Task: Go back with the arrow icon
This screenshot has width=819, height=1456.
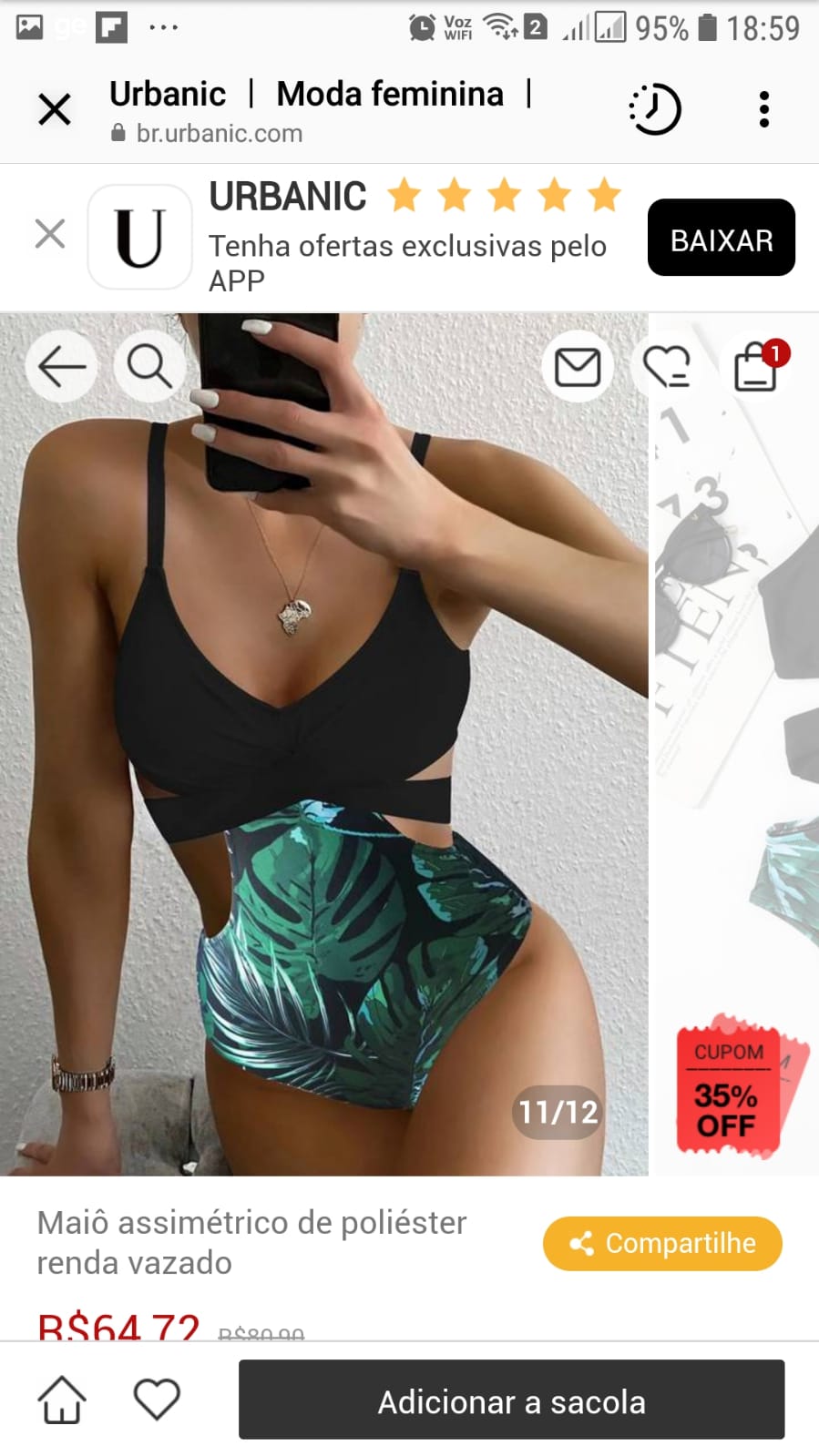Action: click(62, 367)
